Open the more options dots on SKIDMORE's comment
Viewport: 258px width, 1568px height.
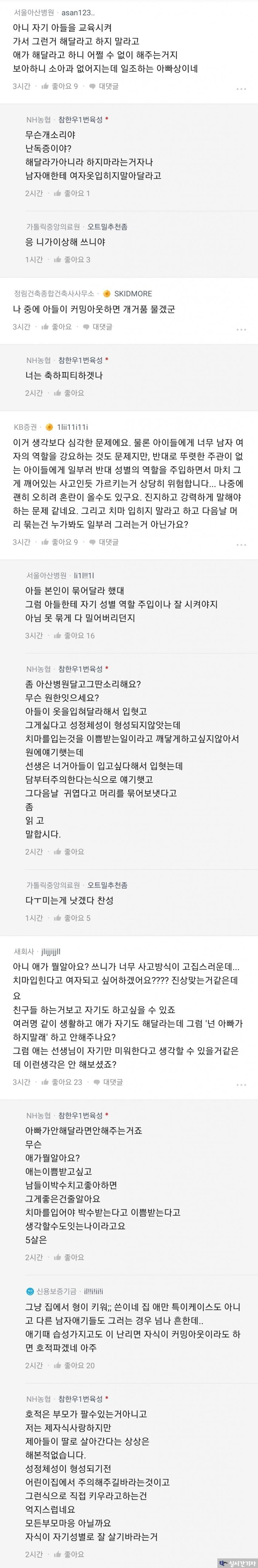pyautogui.click(x=241, y=329)
